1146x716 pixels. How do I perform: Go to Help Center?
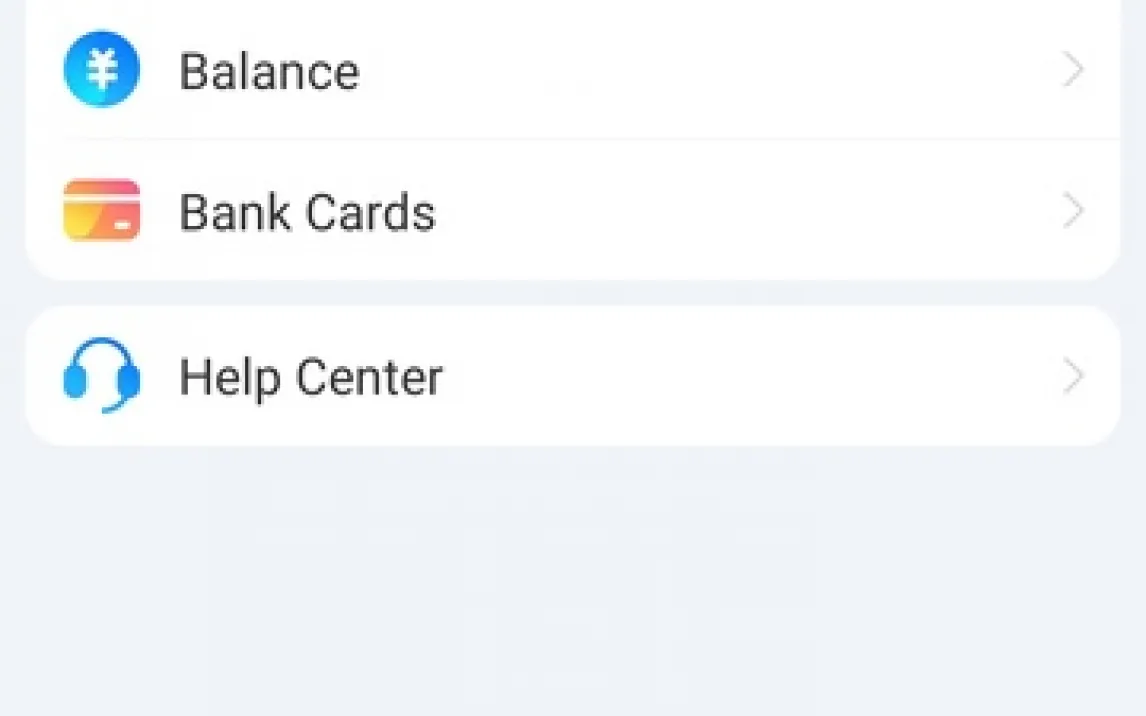pos(570,377)
